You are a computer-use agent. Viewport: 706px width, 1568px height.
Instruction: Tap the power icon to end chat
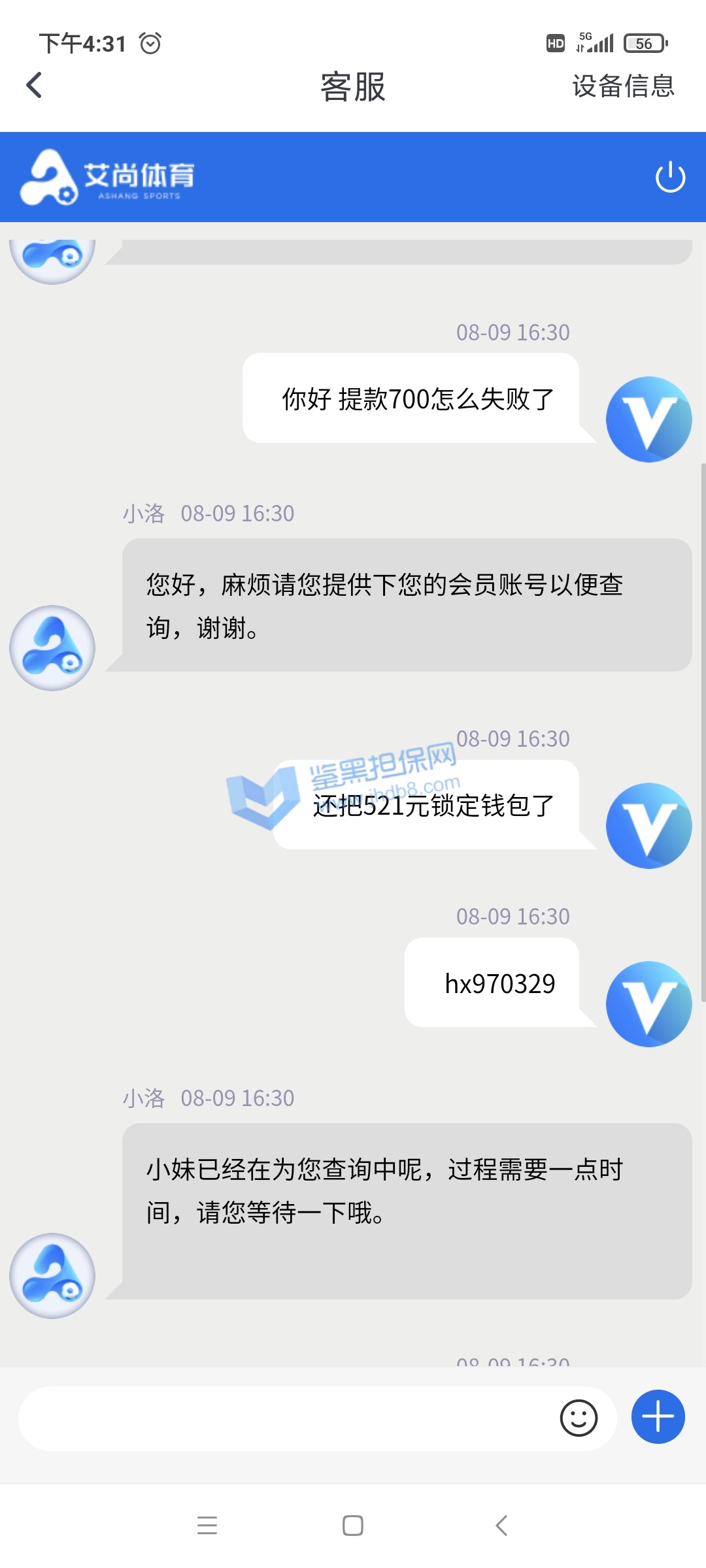pyautogui.click(x=670, y=177)
